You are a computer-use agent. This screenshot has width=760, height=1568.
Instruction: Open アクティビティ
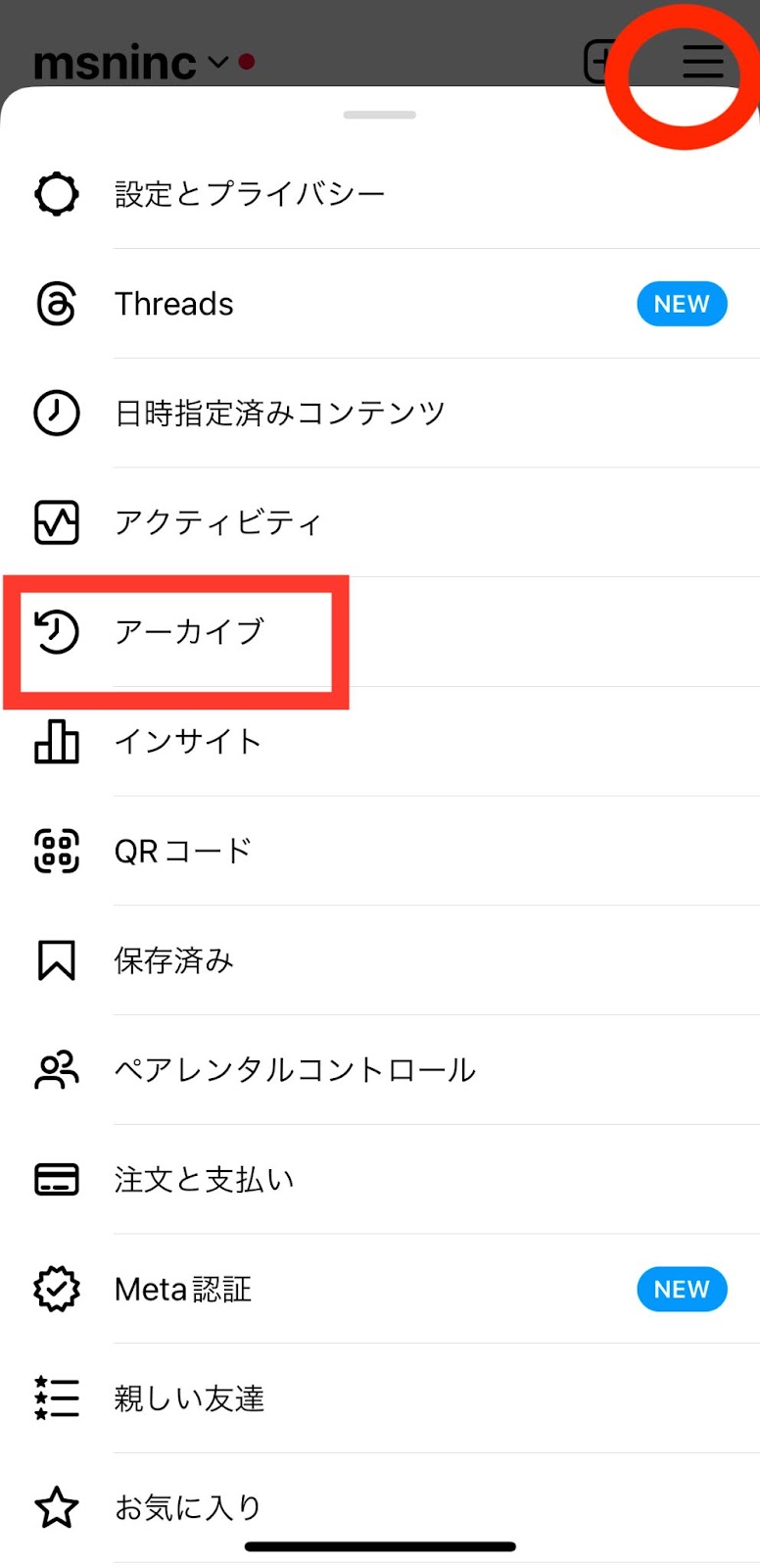click(x=380, y=522)
